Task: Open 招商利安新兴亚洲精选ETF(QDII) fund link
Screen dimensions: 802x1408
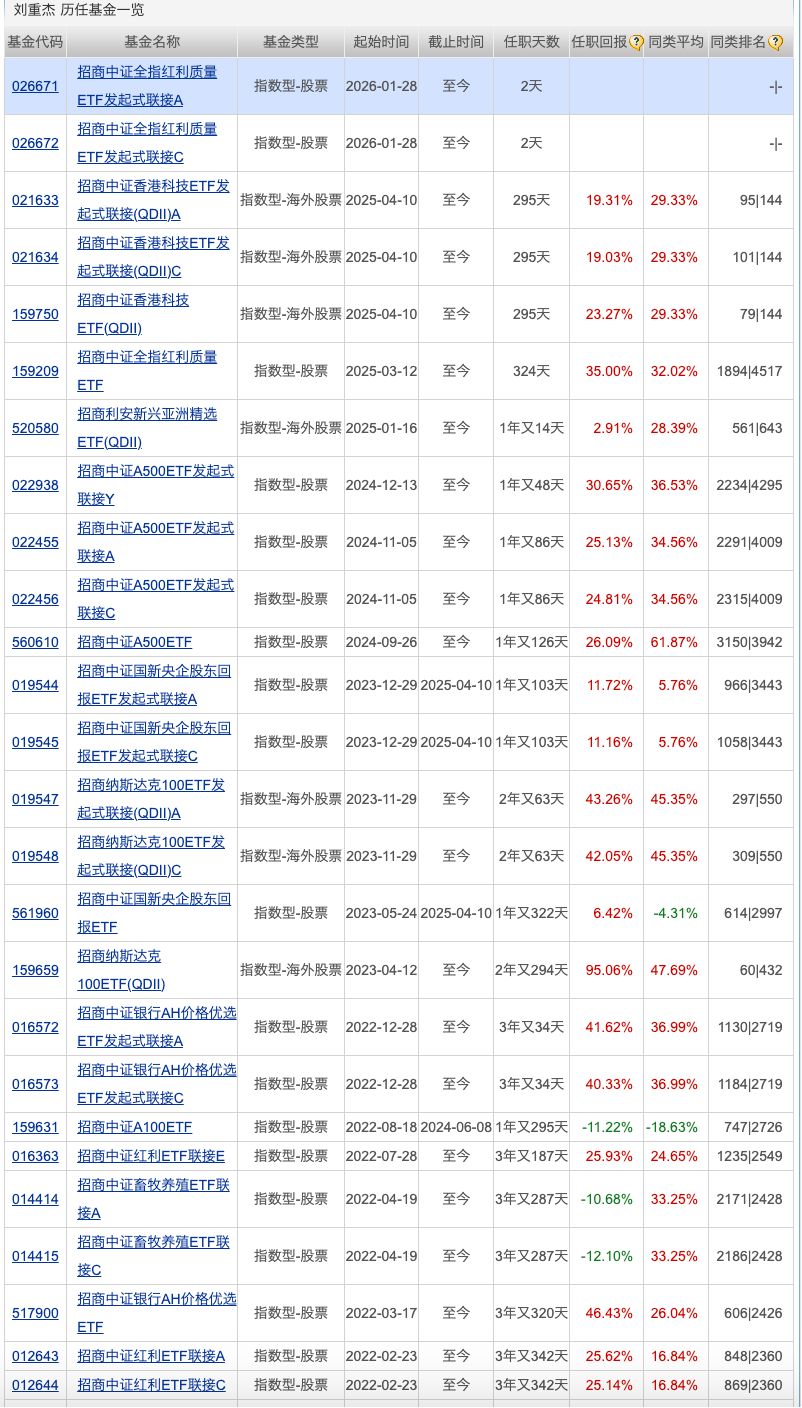Action: click(147, 428)
